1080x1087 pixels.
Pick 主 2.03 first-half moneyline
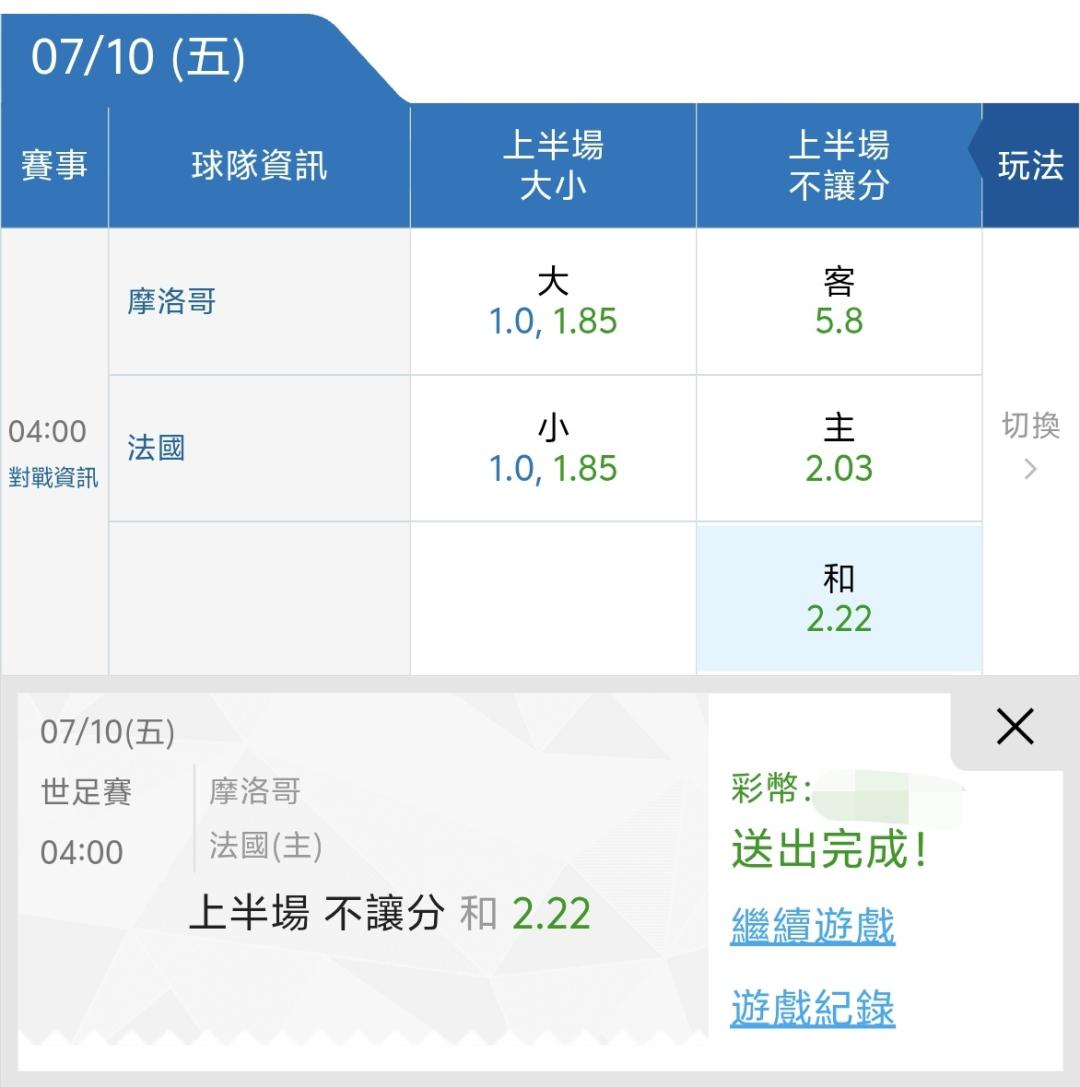click(839, 449)
